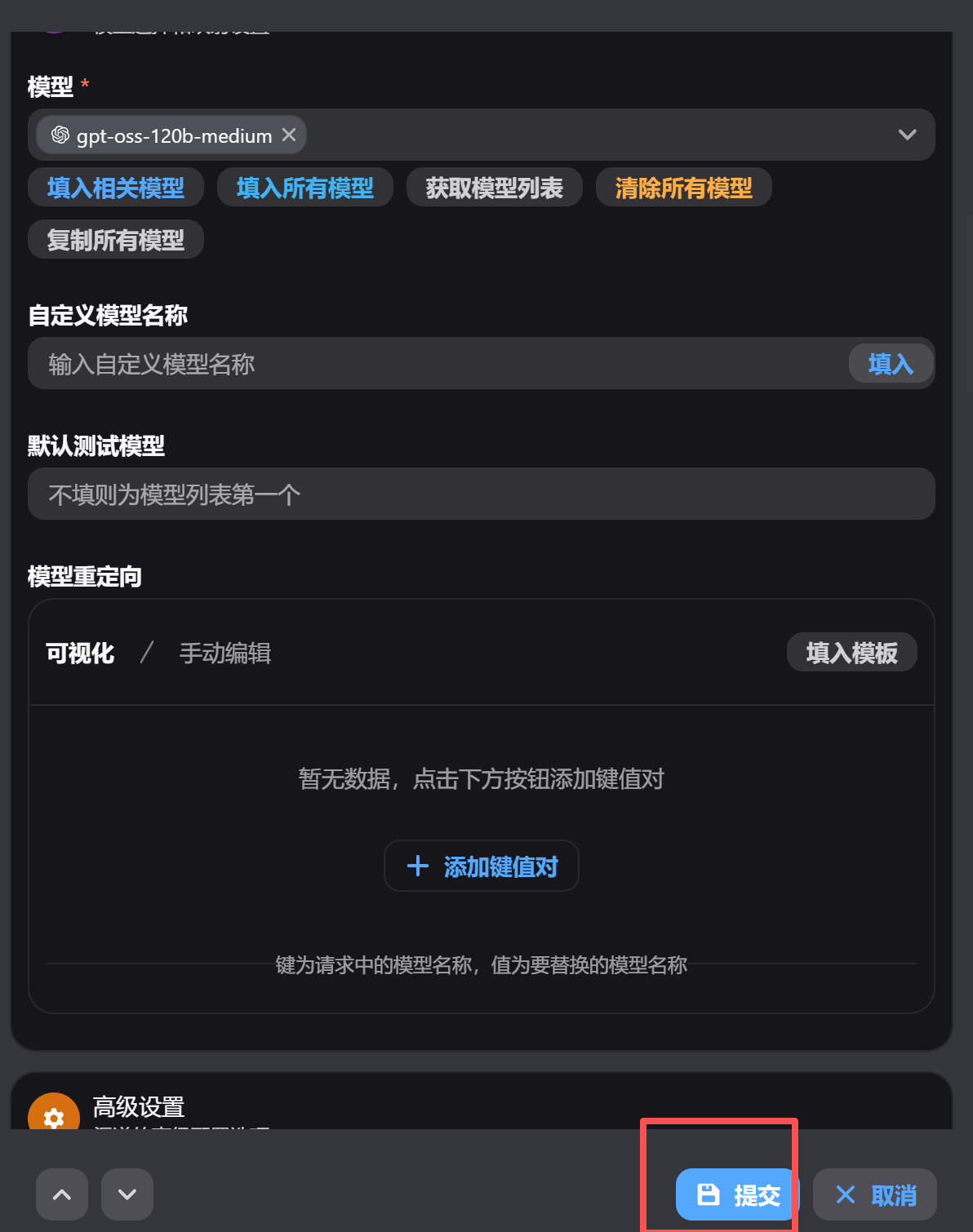Remove the gpt-oss-120b-medium model tag
The width and height of the screenshot is (973, 1232).
[x=289, y=135]
